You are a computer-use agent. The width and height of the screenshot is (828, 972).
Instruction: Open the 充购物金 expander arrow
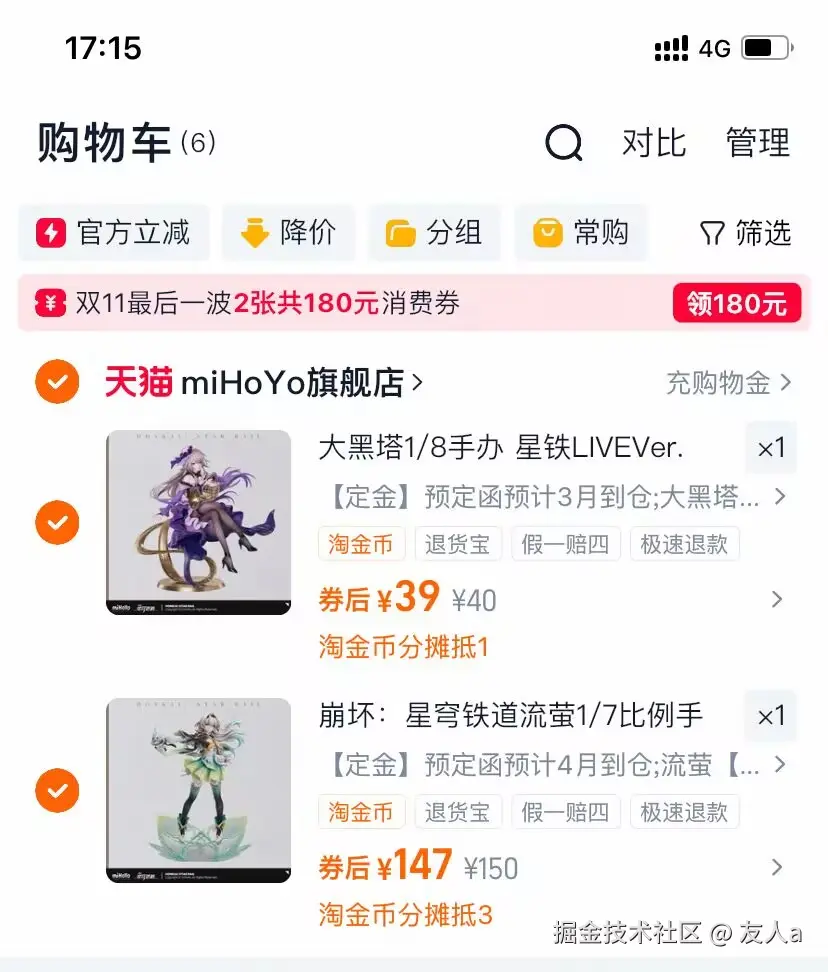pyautogui.click(x=784, y=383)
